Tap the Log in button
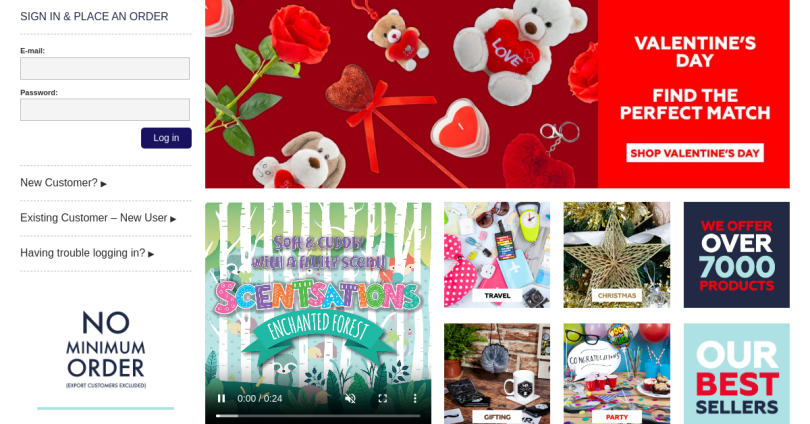The height and width of the screenshot is (424, 810). [x=166, y=138]
